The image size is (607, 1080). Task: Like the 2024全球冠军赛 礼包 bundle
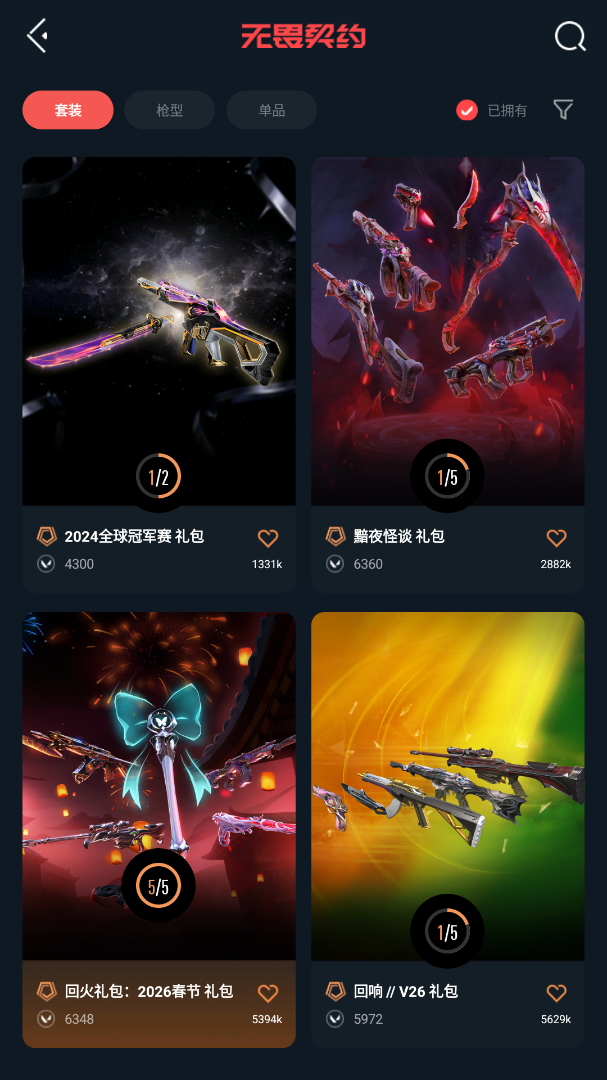(x=268, y=538)
